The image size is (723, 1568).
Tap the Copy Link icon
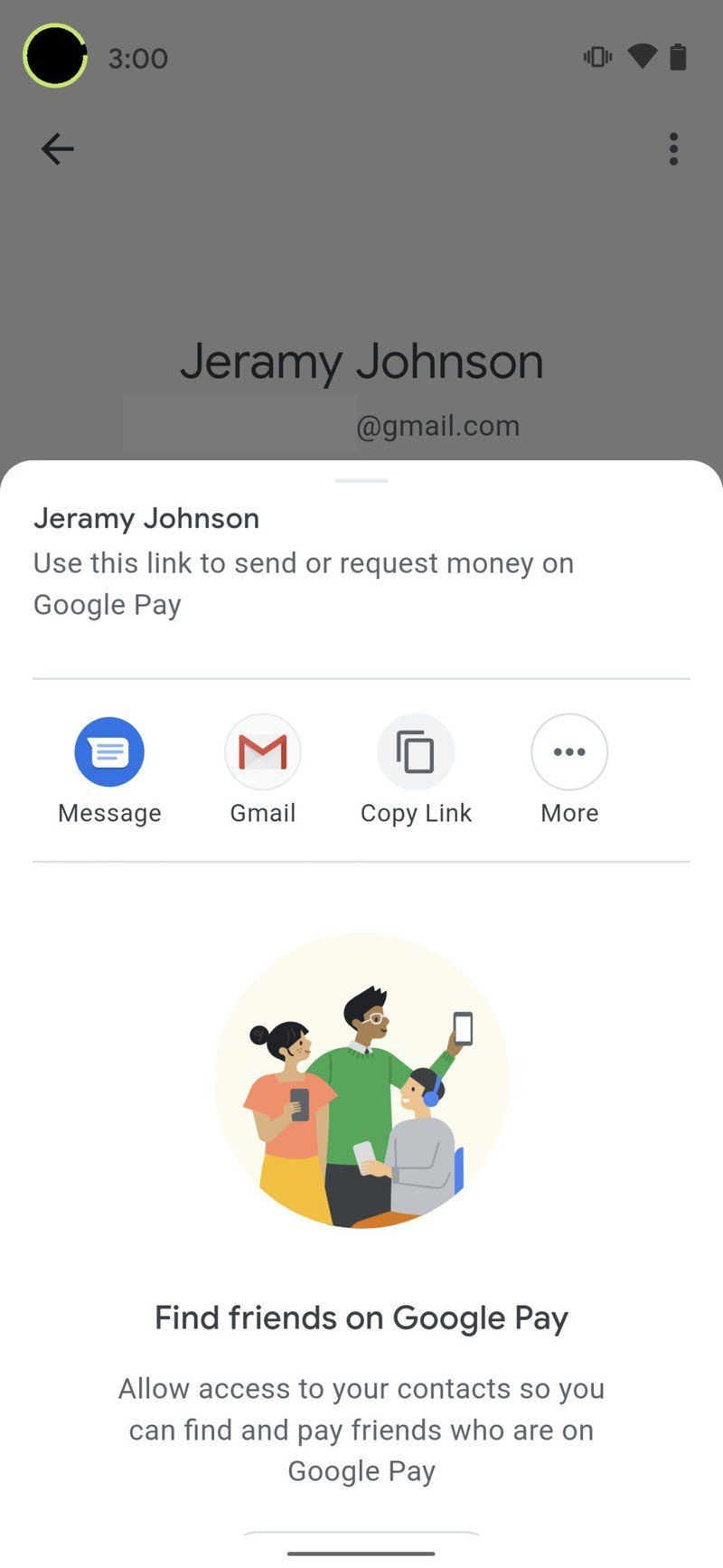[416, 751]
